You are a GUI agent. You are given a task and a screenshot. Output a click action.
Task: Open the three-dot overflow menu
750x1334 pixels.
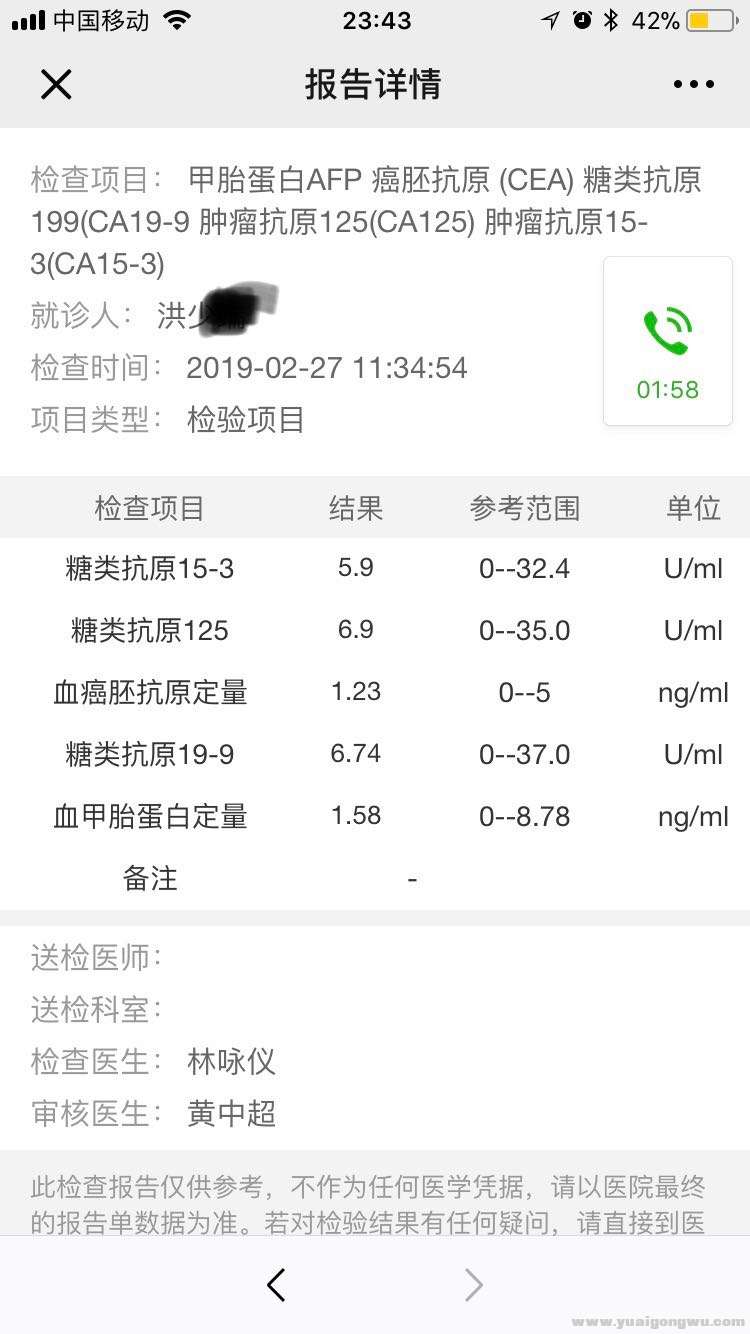click(693, 85)
